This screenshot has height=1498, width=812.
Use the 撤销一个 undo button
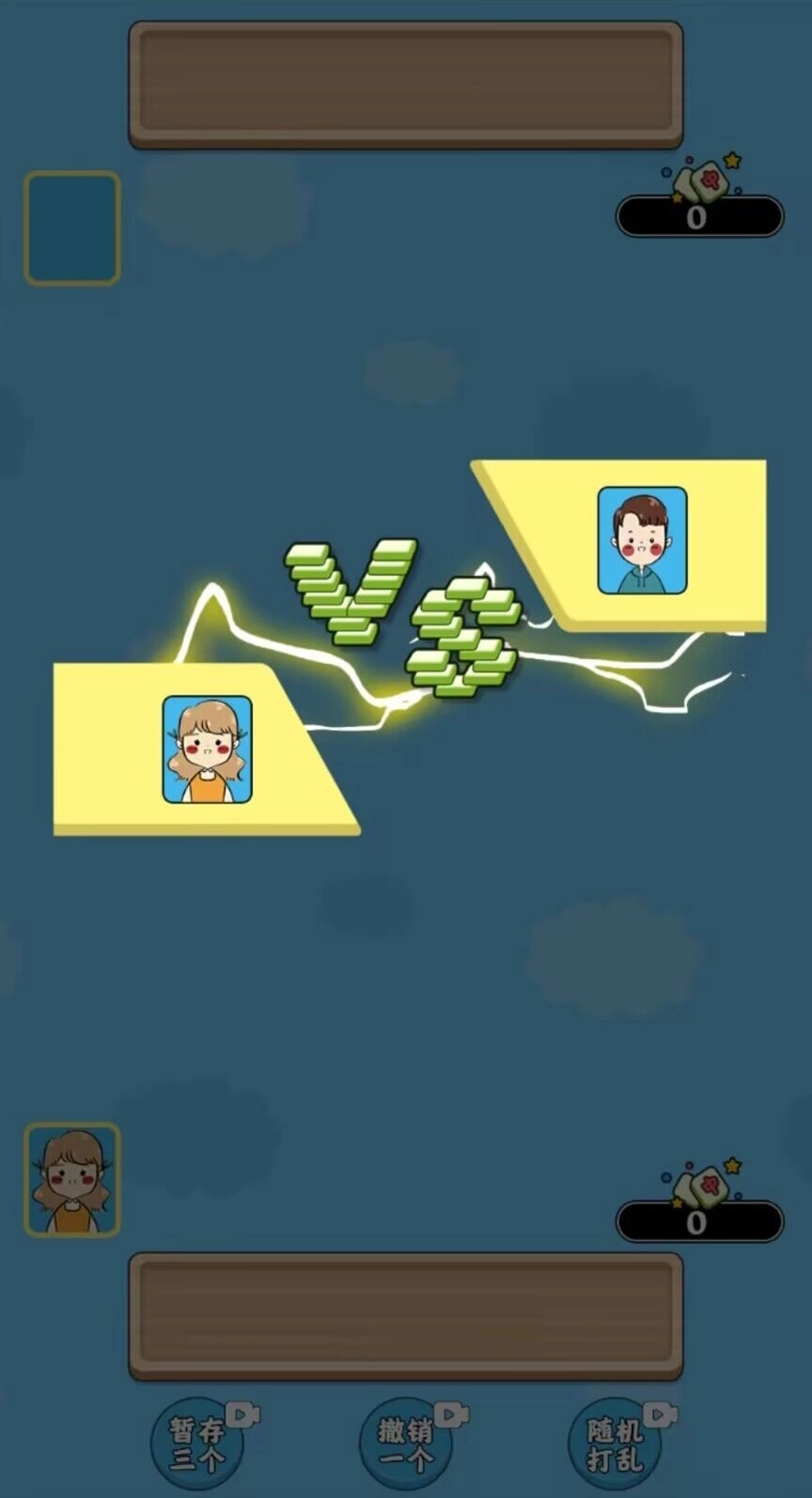(406, 1445)
